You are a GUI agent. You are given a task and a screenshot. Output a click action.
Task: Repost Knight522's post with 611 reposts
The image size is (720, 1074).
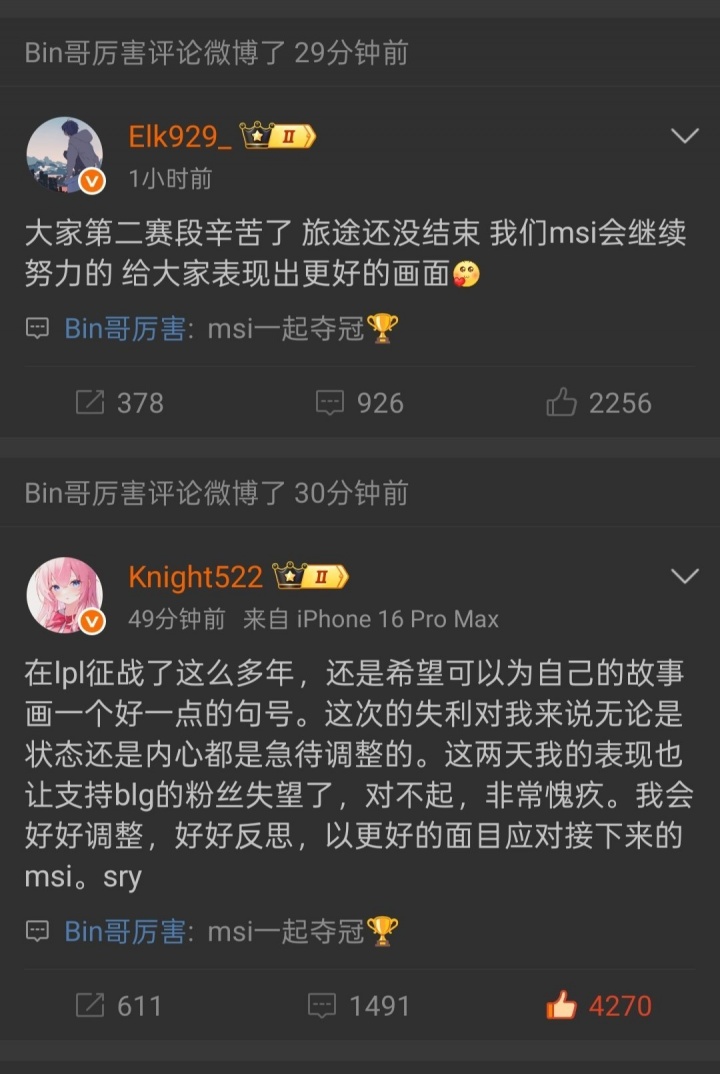tap(118, 1006)
